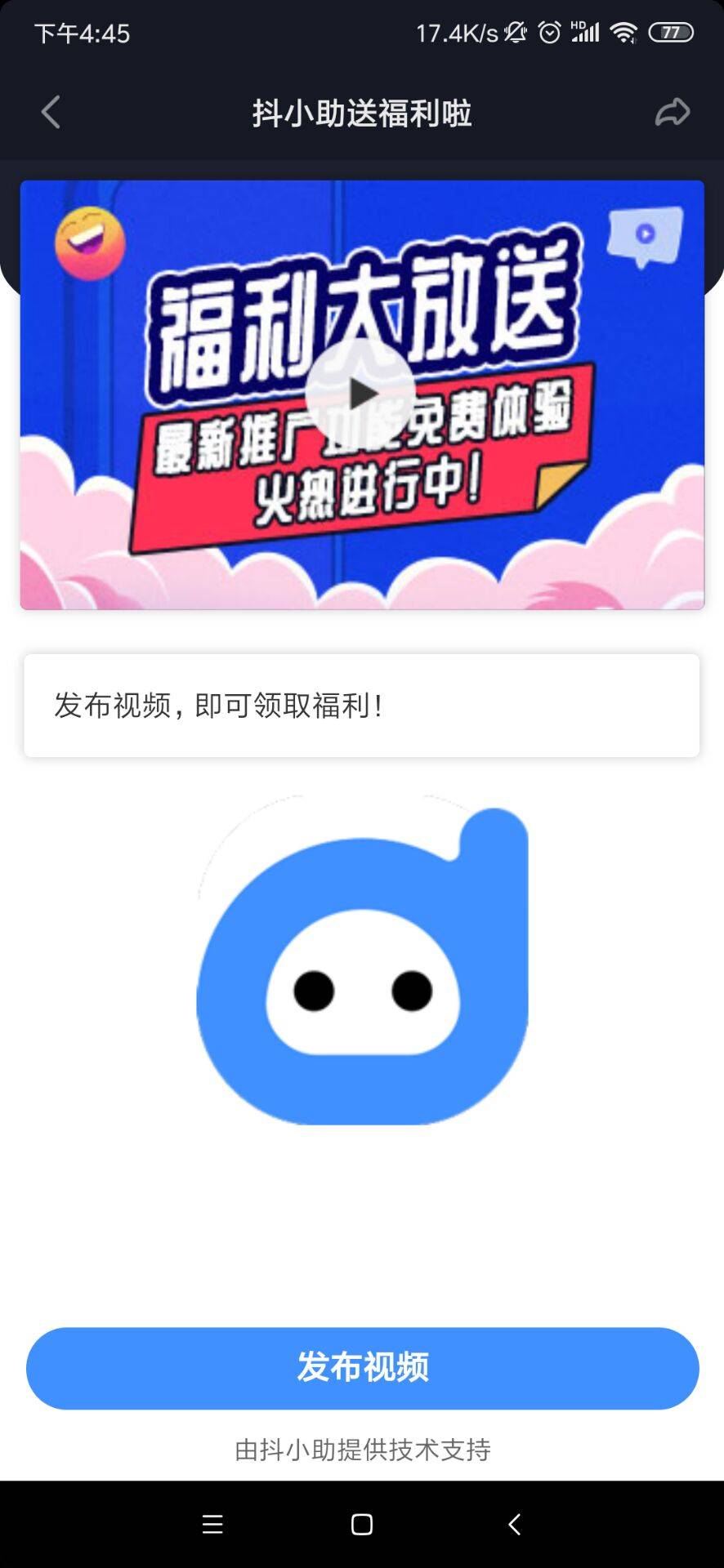Play the 福利大放送 promo video

pyautogui.click(x=360, y=394)
